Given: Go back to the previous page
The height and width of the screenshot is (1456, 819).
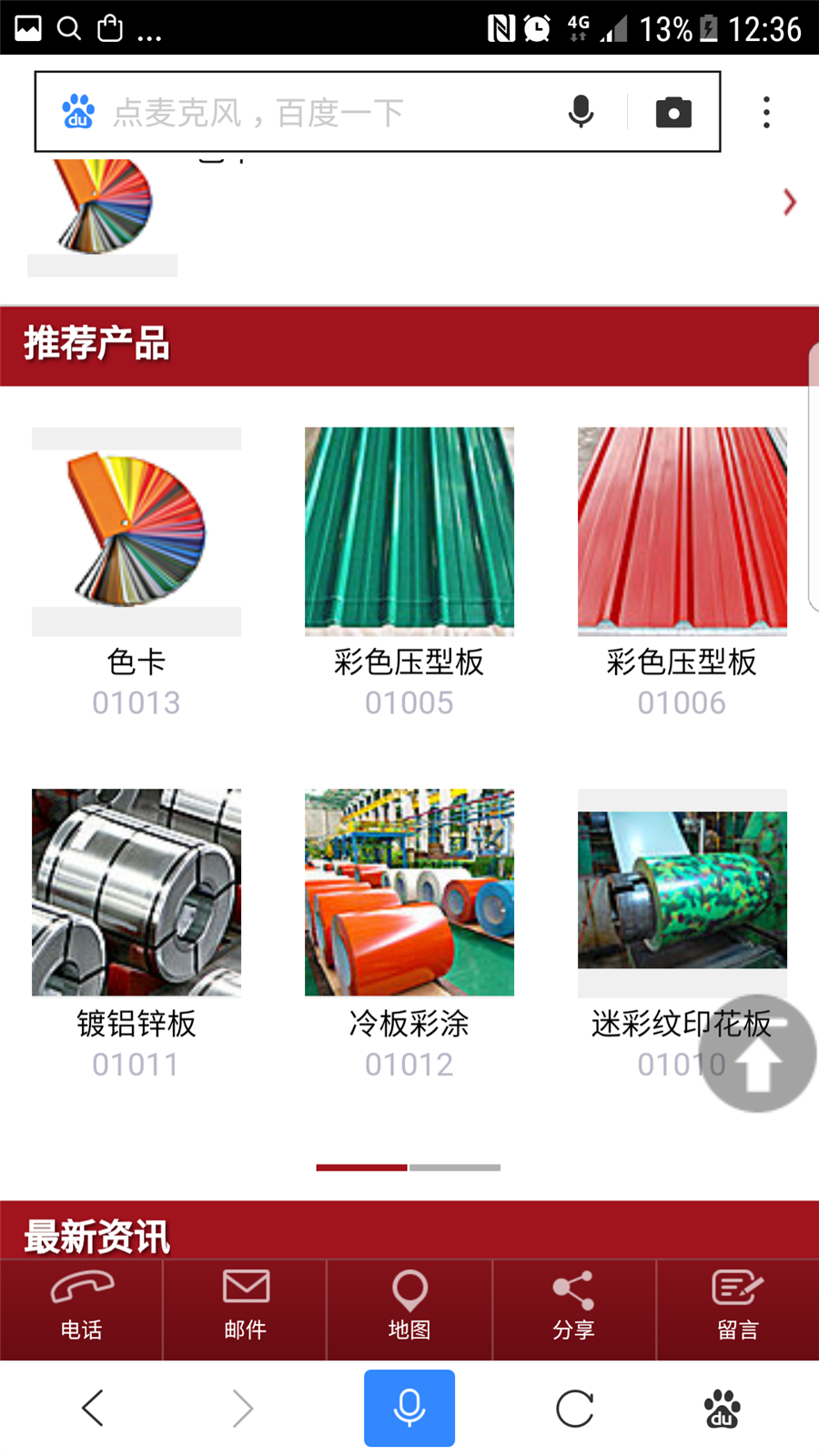Looking at the screenshot, I should (x=93, y=1408).
